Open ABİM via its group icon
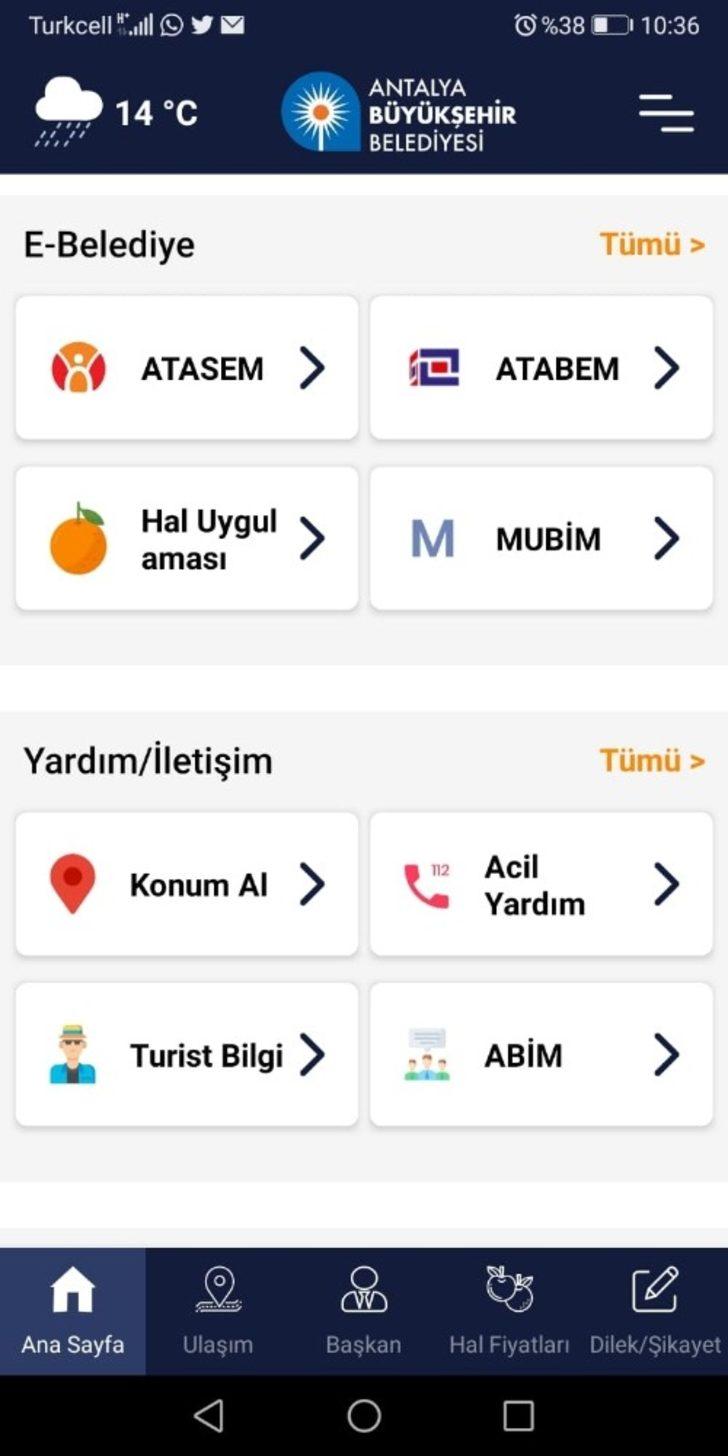This screenshot has width=728, height=1456. click(426, 1053)
